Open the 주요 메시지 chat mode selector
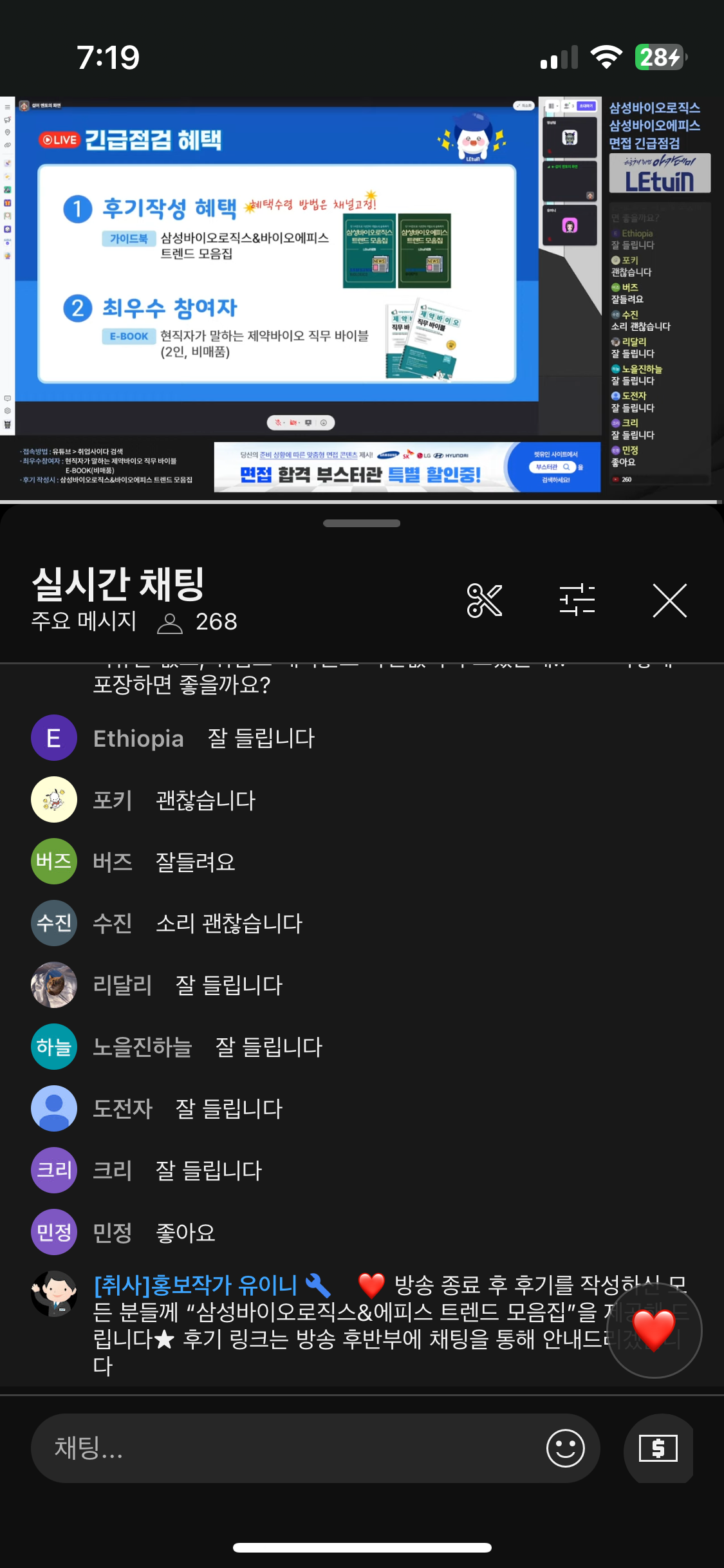The width and height of the screenshot is (724, 1568). click(84, 622)
